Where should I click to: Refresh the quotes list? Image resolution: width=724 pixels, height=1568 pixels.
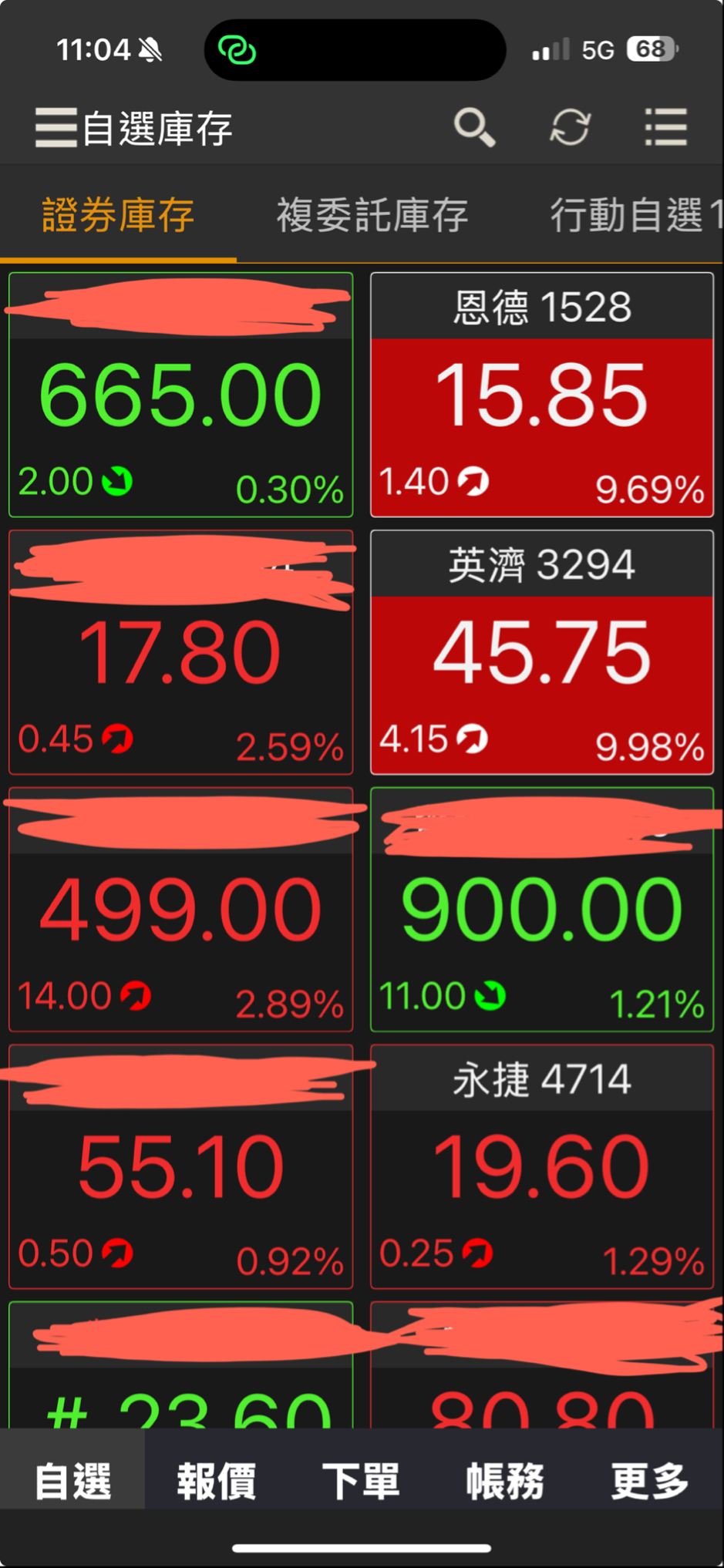(x=570, y=127)
